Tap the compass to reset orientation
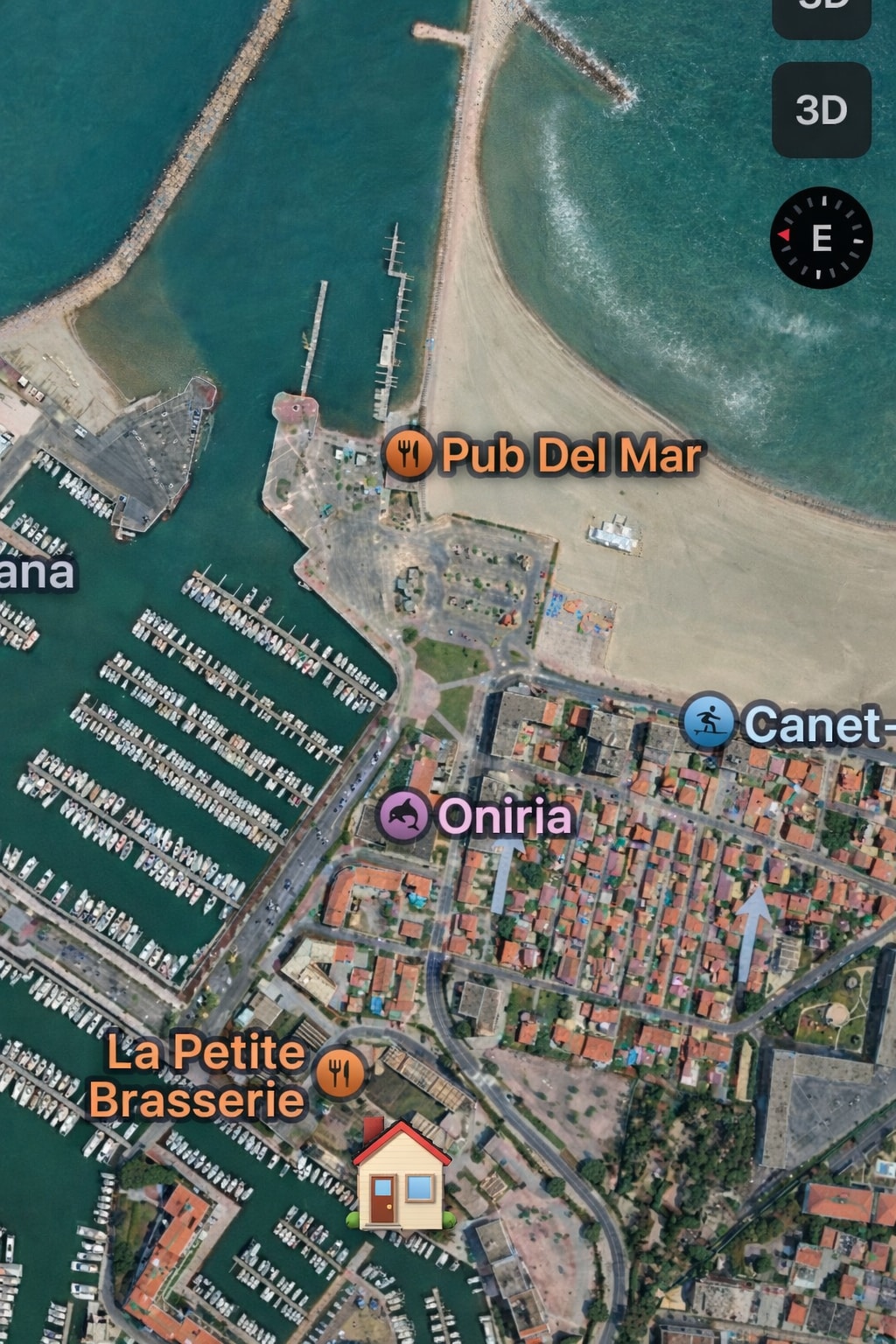Viewport: 896px width, 1344px height. pos(821,238)
